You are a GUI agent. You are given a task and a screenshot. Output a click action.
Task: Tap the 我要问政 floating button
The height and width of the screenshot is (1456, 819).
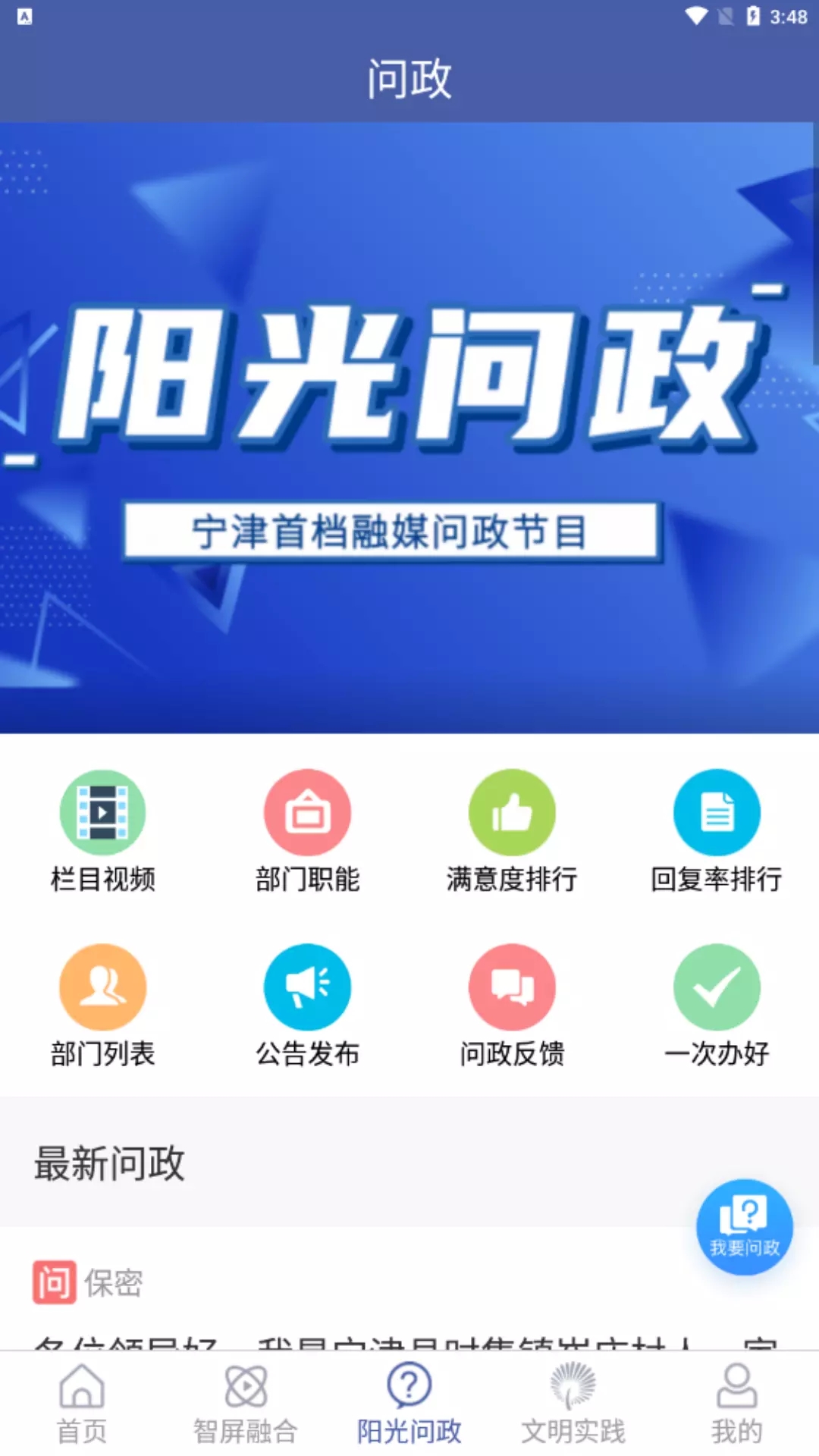pyautogui.click(x=744, y=1225)
